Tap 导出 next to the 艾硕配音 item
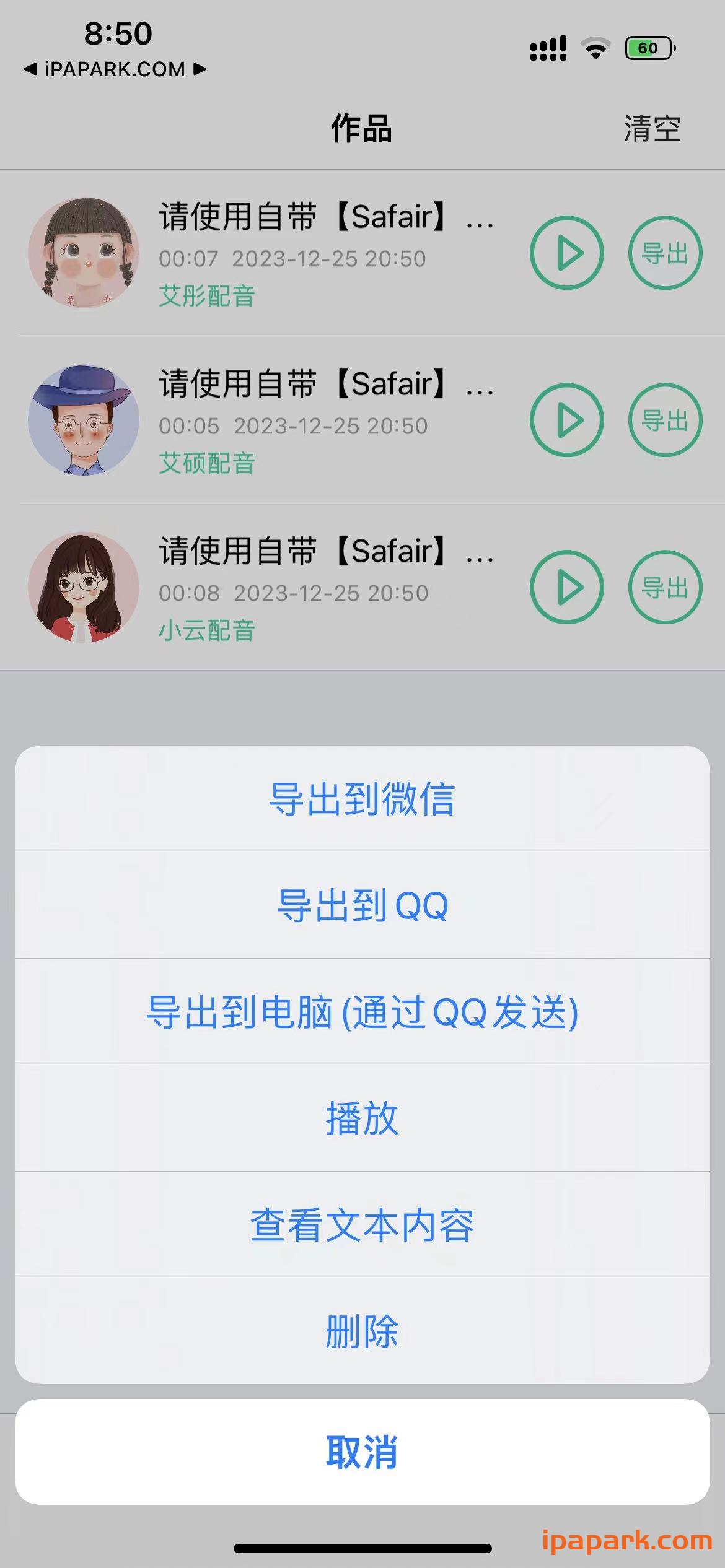The height and width of the screenshot is (1568, 725). [x=664, y=420]
